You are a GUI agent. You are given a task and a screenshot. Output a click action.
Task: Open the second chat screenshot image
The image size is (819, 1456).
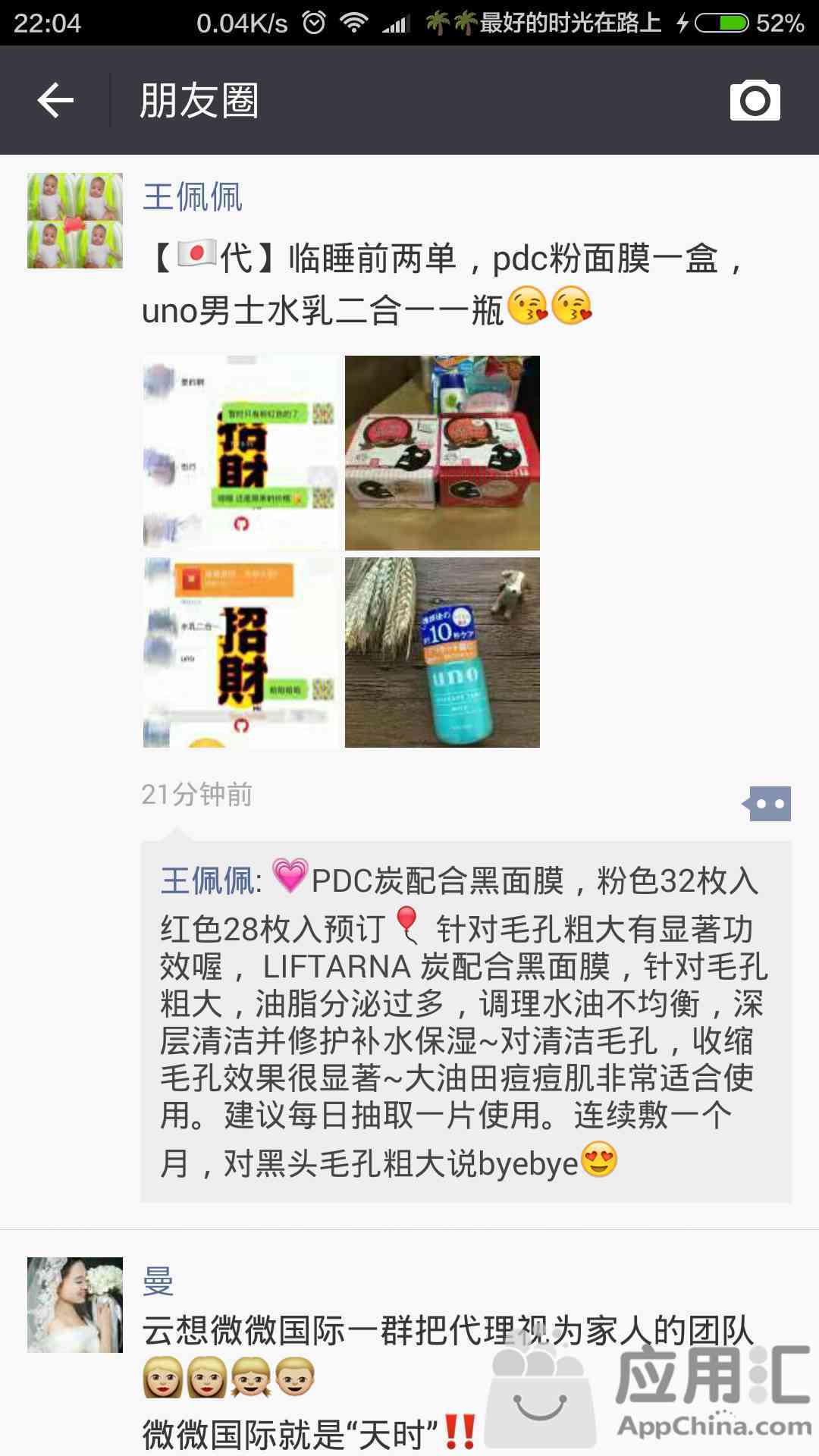[x=240, y=653]
